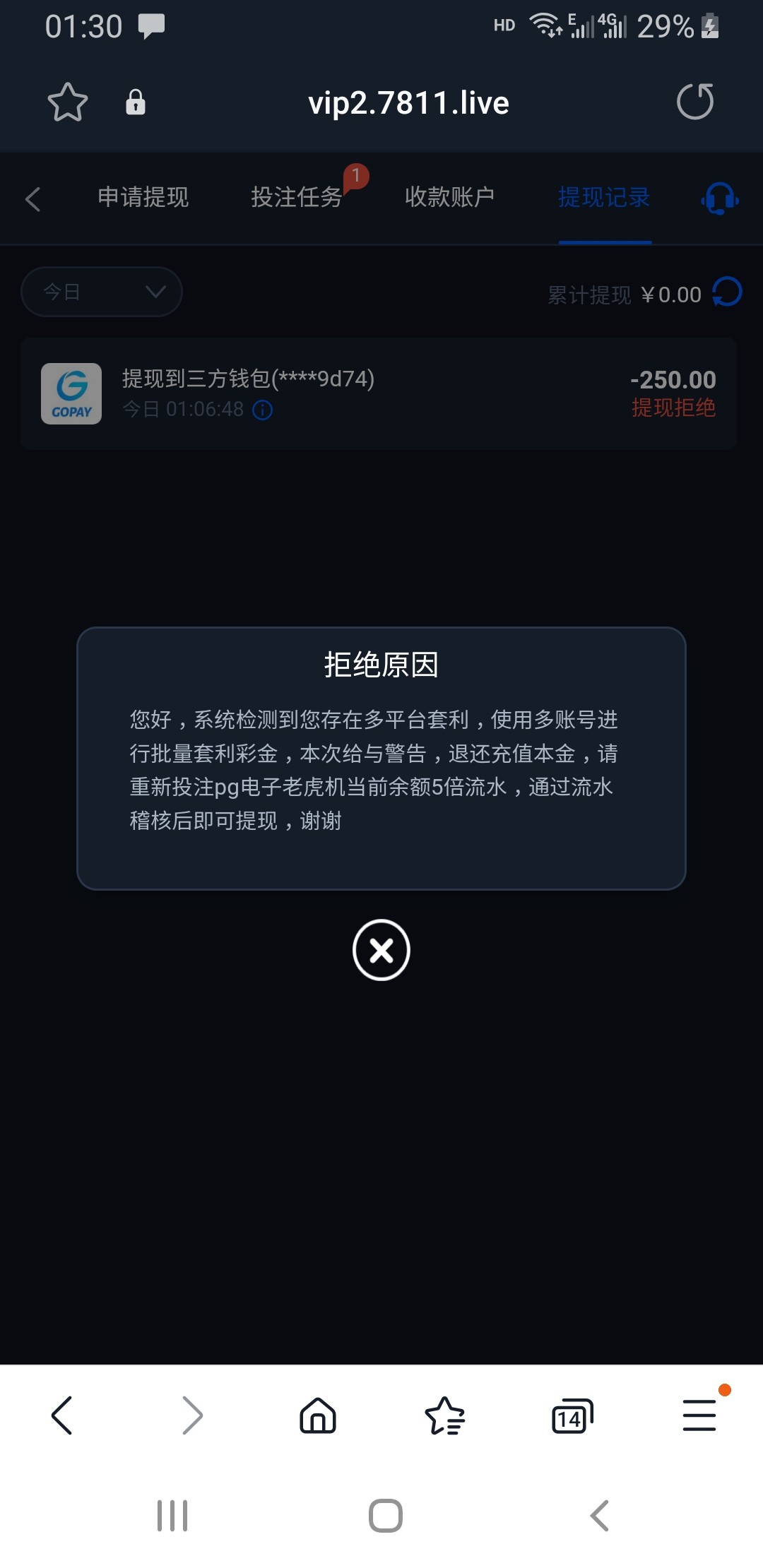This screenshot has height=1568, width=763.
Task: Go back using the page's left chevron
Action: pos(33,198)
